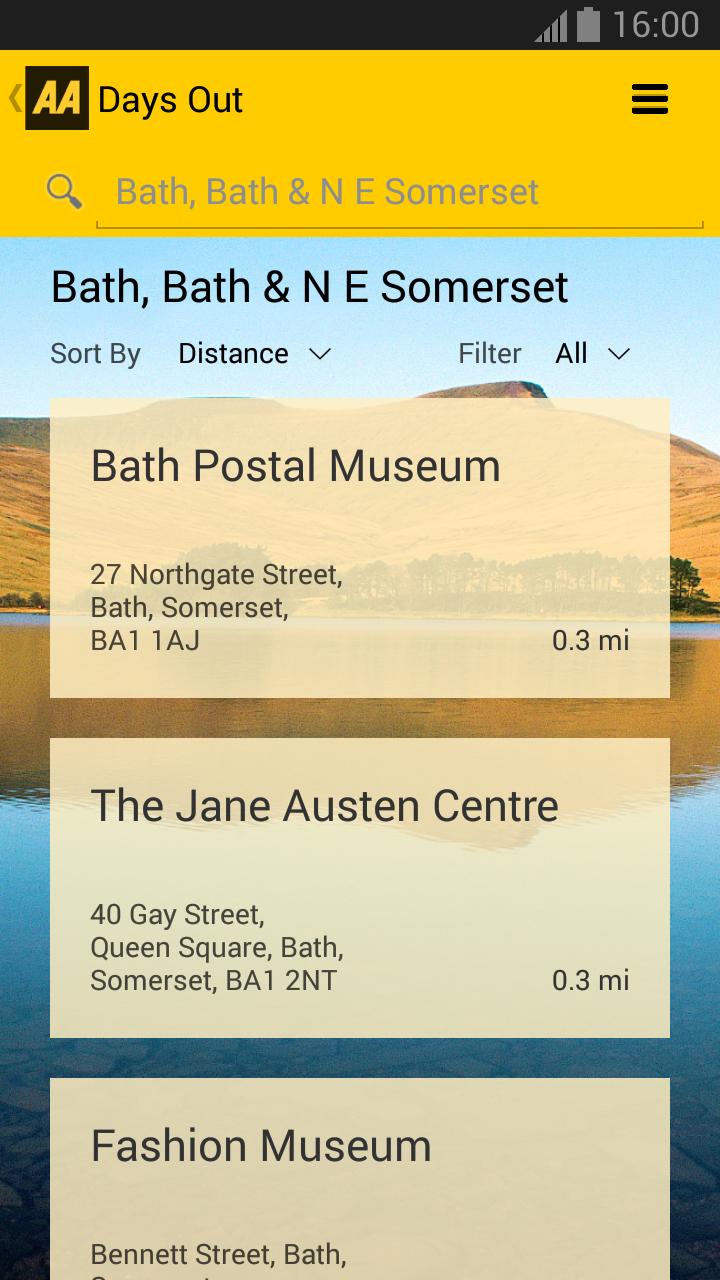
Task: Tap the Filter label
Action: coord(489,353)
